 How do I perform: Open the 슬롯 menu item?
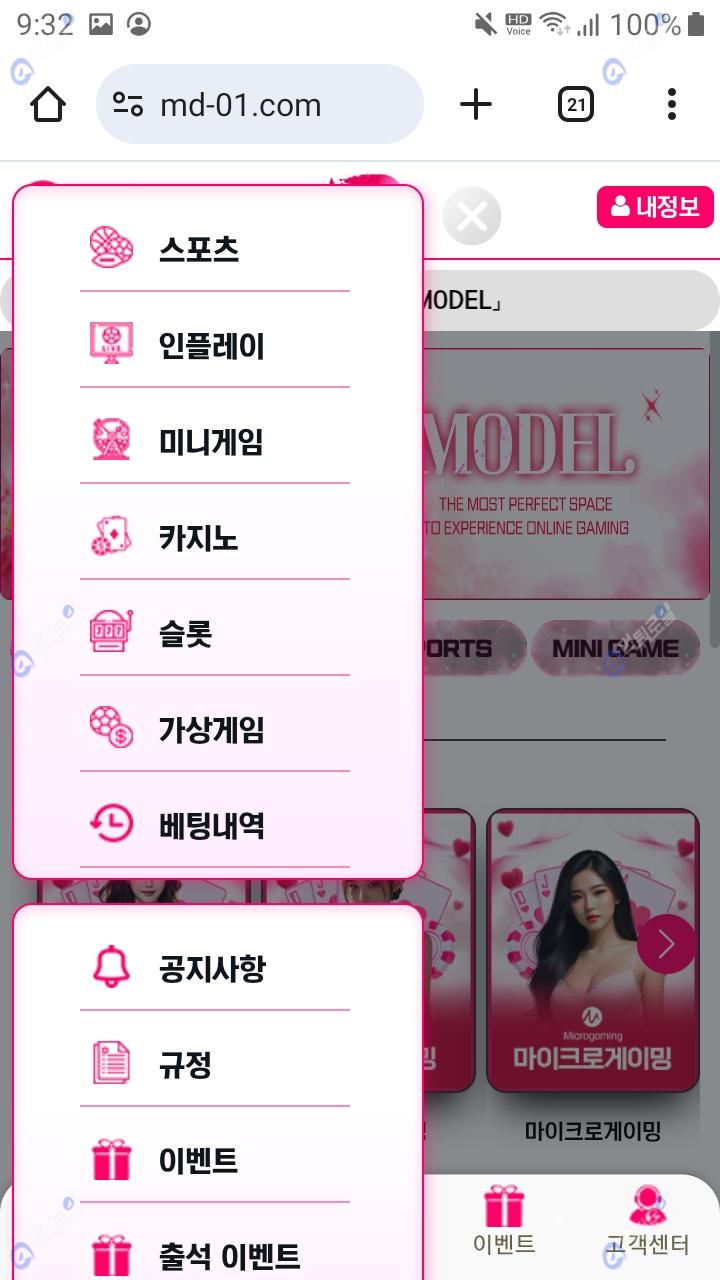pos(186,634)
